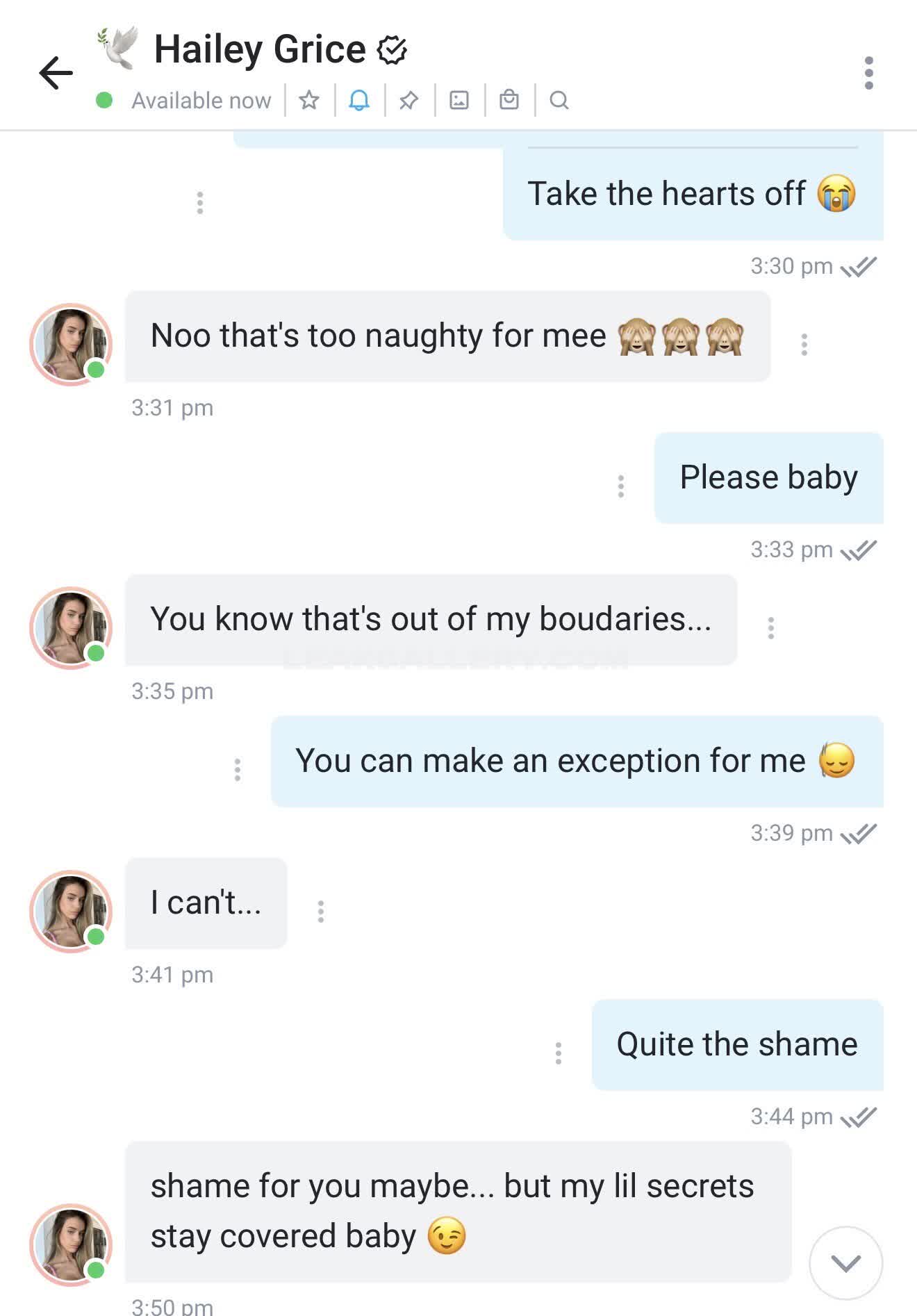Screen dimensions: 917x1316
Task: Open options for 'out of my boudaries' message
Action: click(771, 628)
